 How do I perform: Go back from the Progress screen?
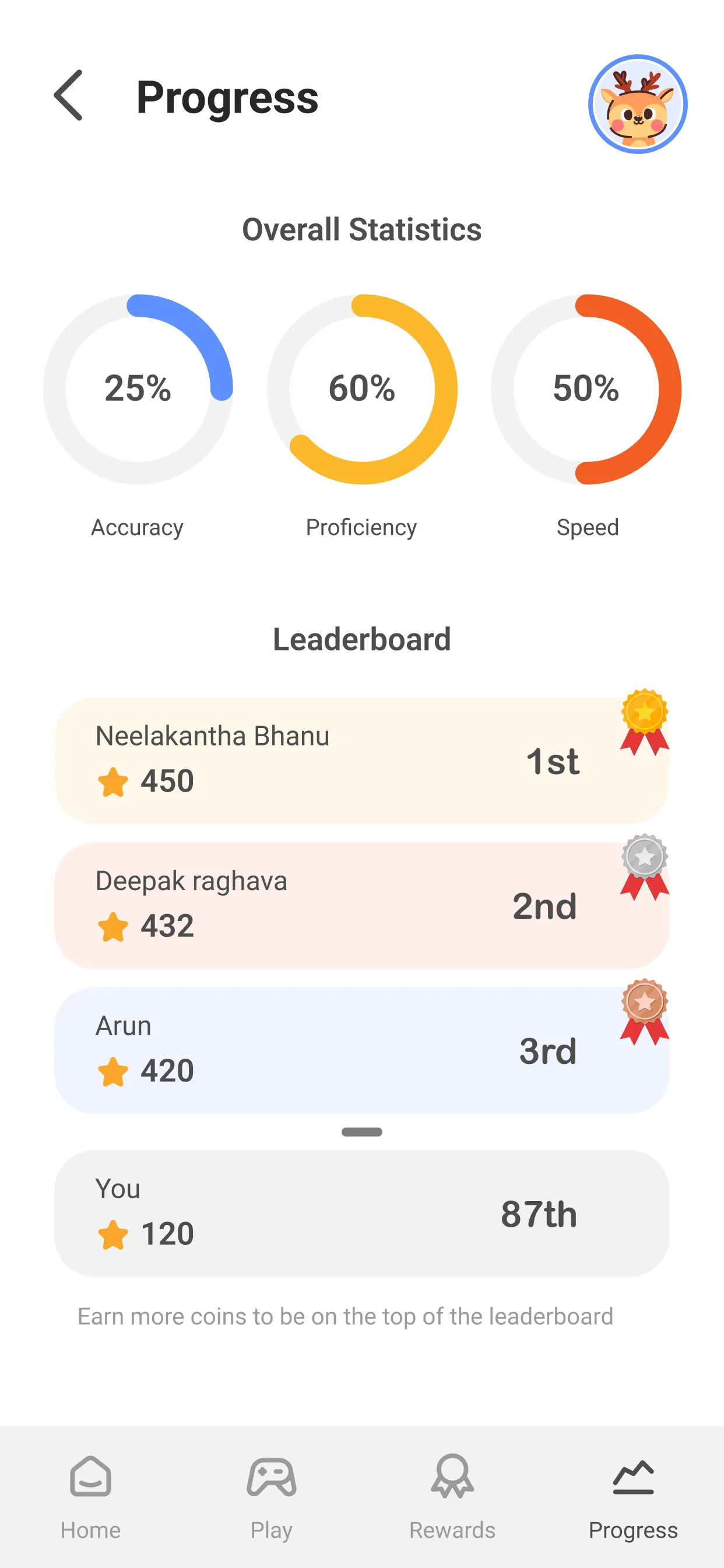[68, 96]
